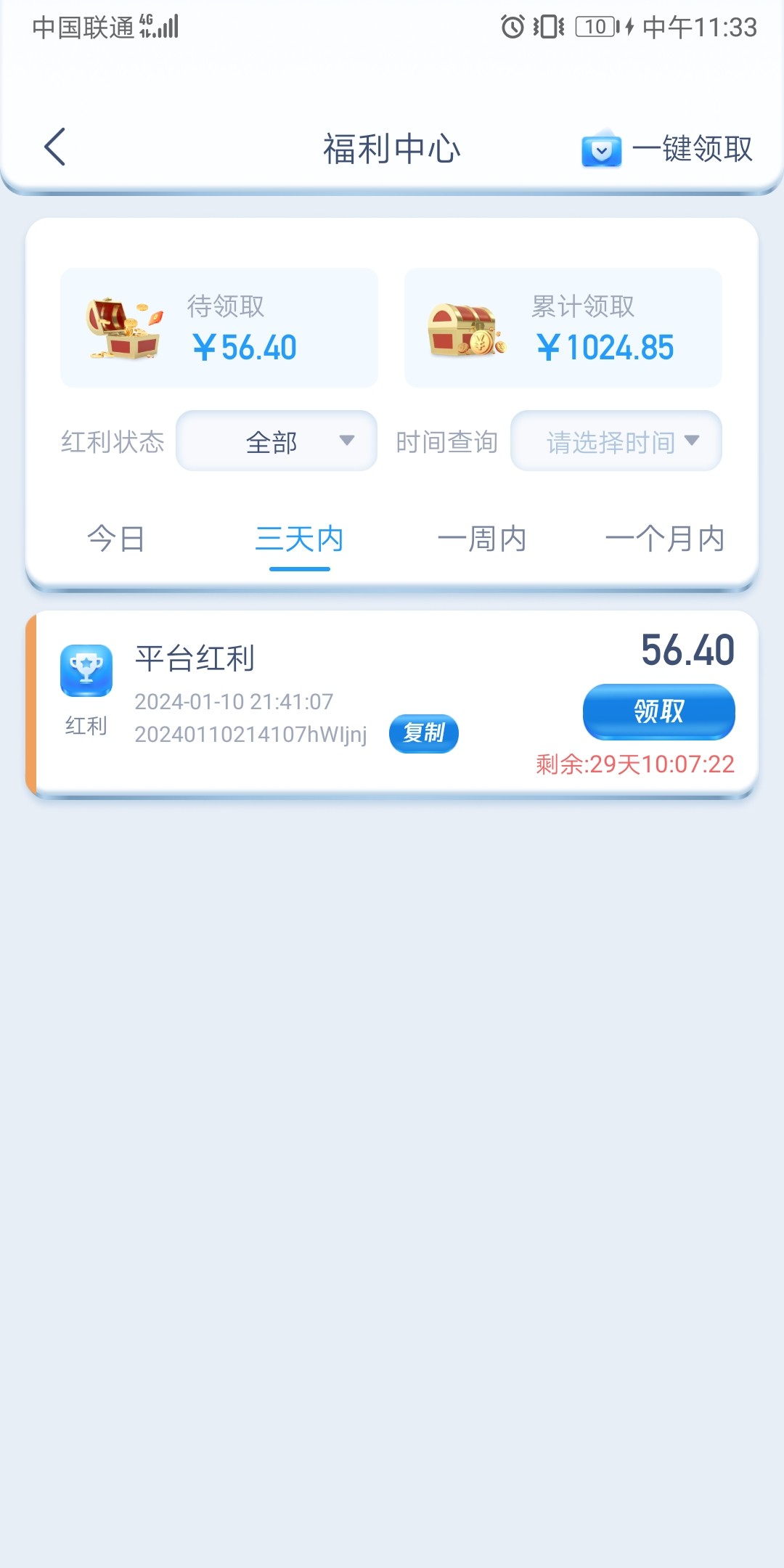Tap the blue trophy 红利 badge icon
This screenshot has width=784, height=1568.
coord(86,671)
